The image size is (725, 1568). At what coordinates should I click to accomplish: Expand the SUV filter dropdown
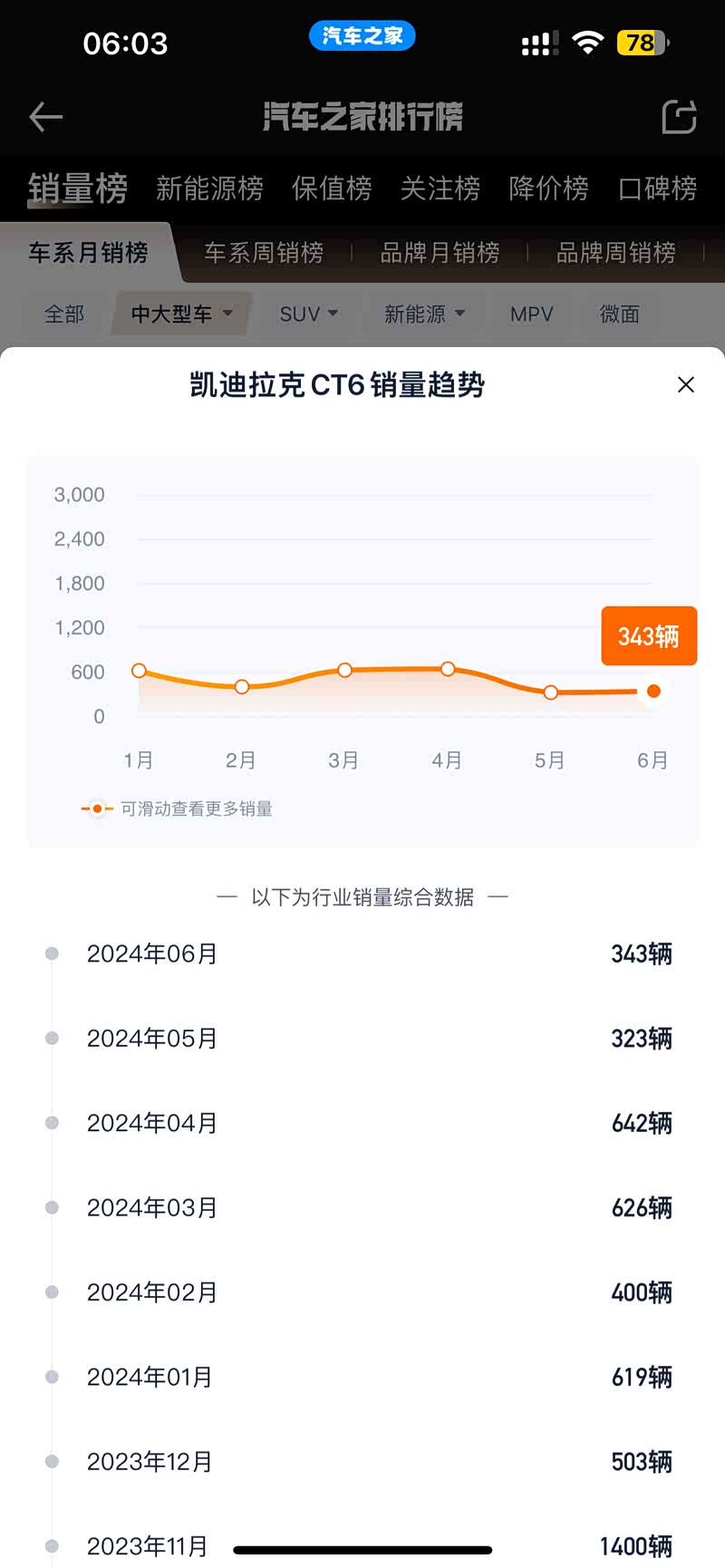308,315
